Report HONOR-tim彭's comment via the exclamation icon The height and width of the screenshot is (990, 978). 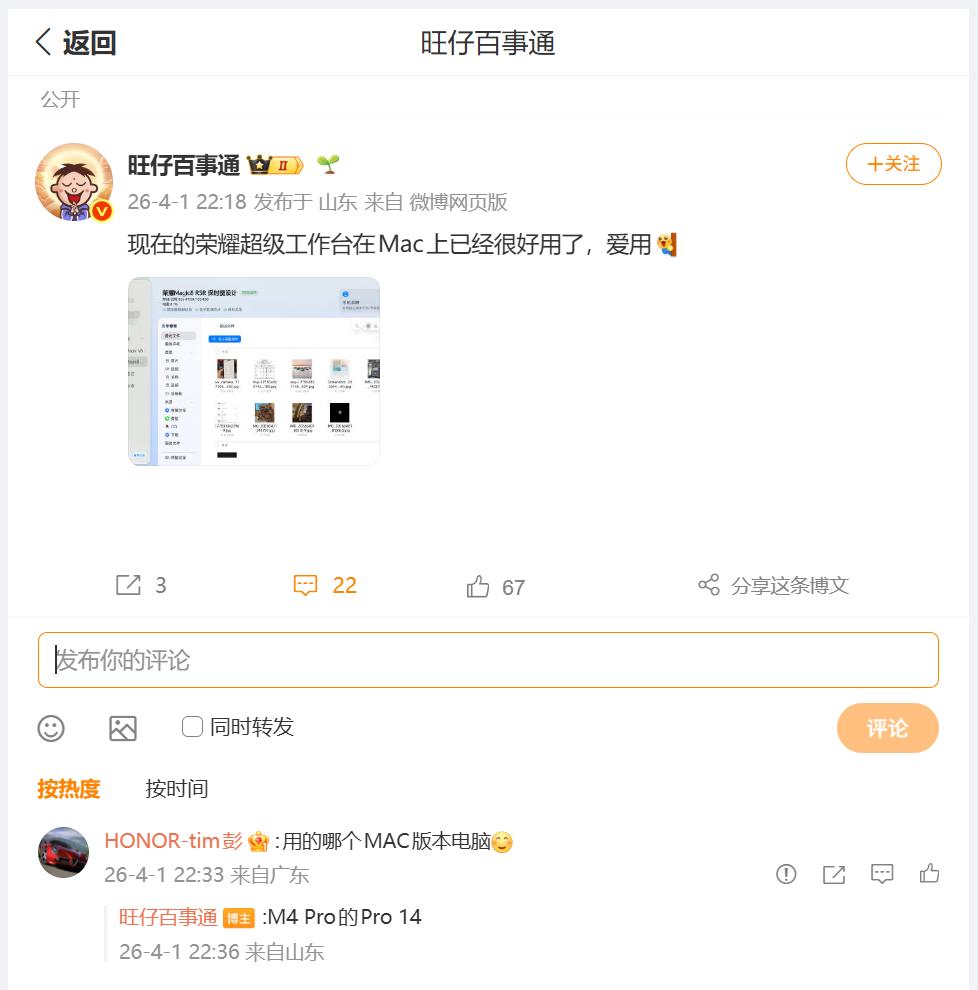787,874
